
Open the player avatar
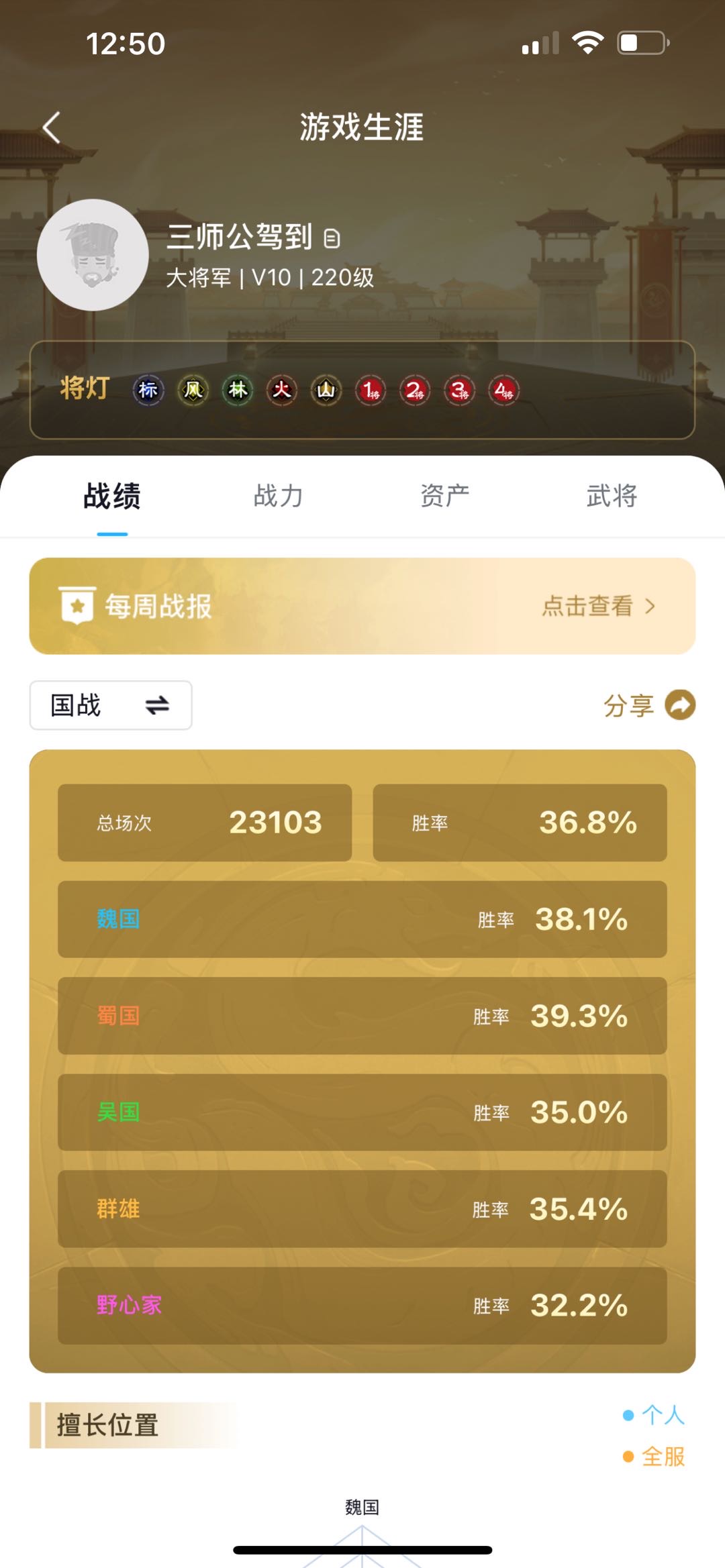pyautogui.click(x=93, y=255)
